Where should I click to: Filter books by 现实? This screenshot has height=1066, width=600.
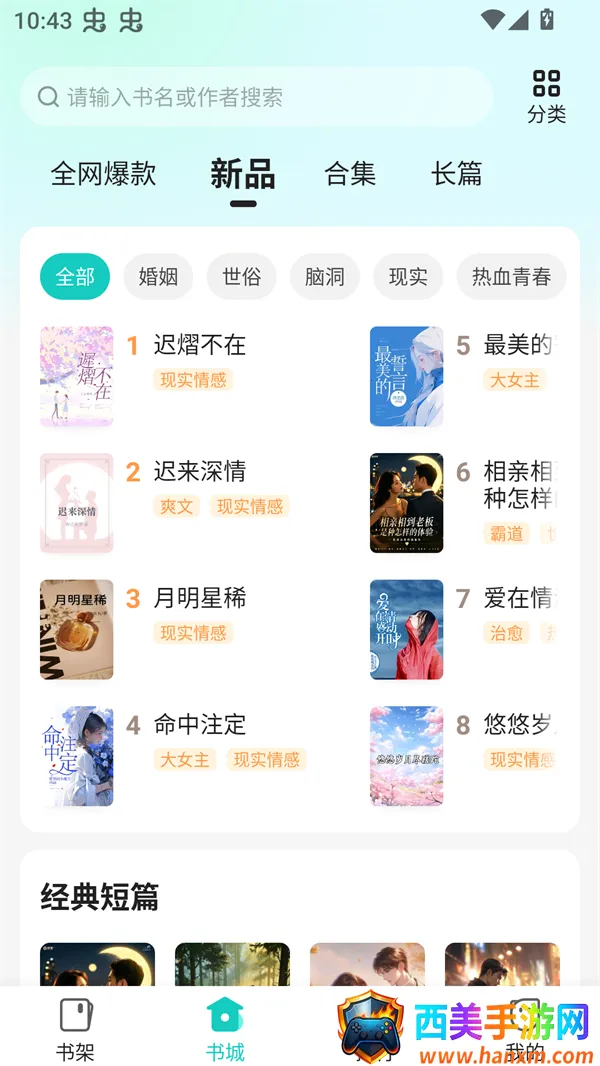[408, 277]
